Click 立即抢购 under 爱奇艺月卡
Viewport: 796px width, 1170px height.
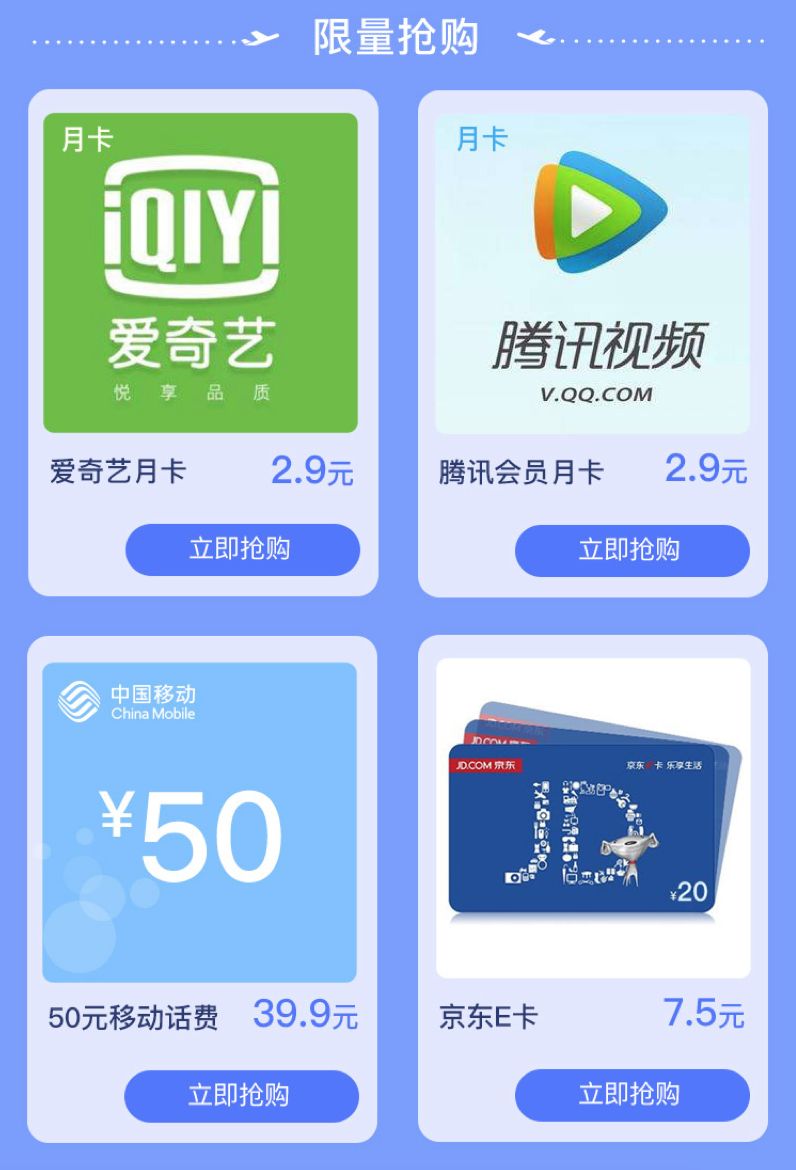click(242, 549)
